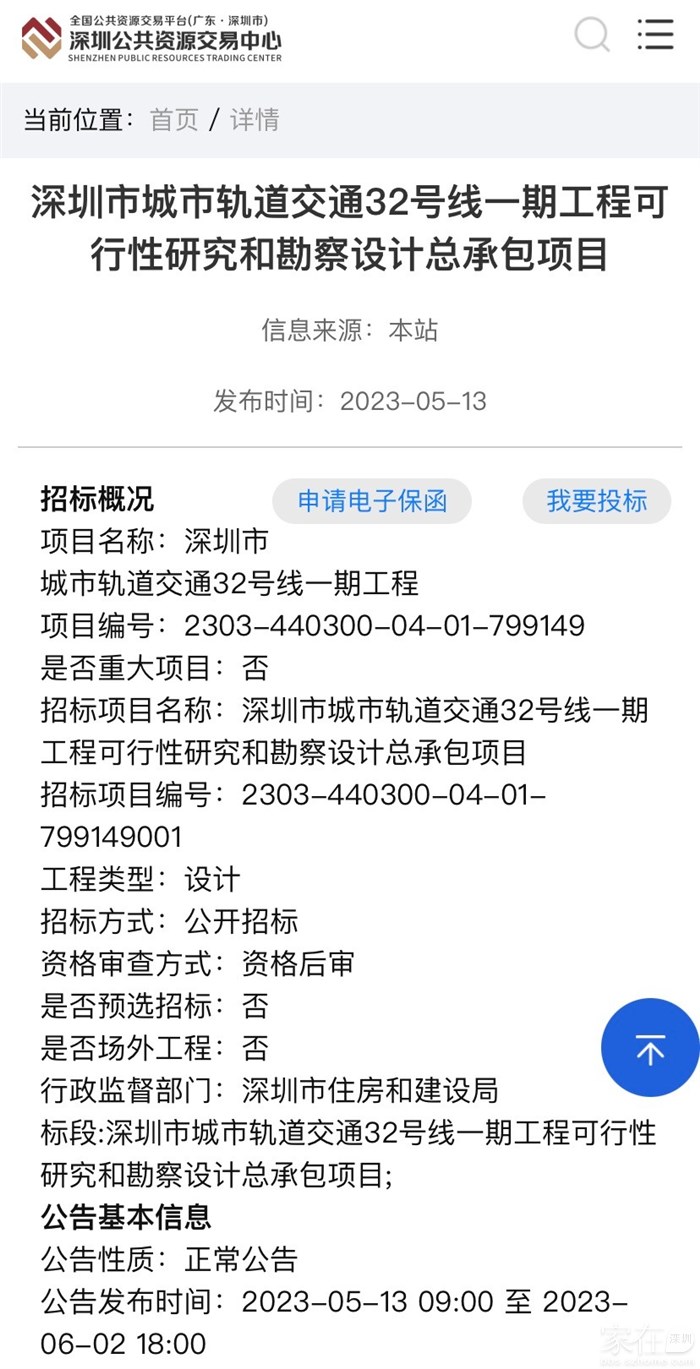Jump back to top with the arrow button
The width and height of the screenshot is (700, 1369).
[650, 1048]
